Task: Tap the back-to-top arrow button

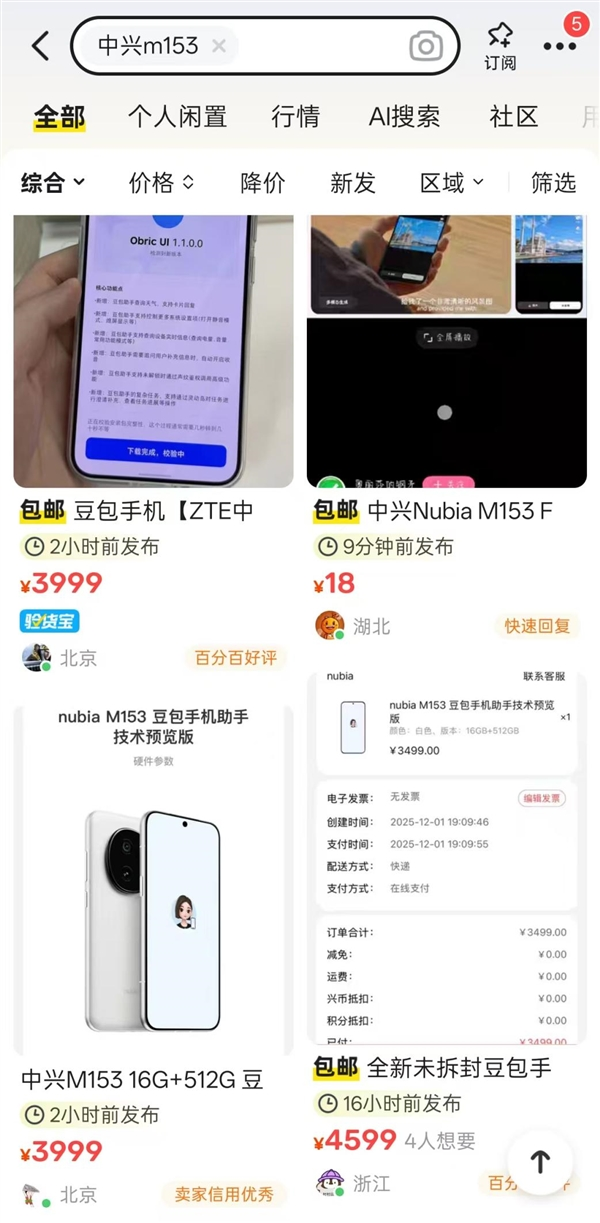Action: pyautogui.click(x=540, y=1161)
